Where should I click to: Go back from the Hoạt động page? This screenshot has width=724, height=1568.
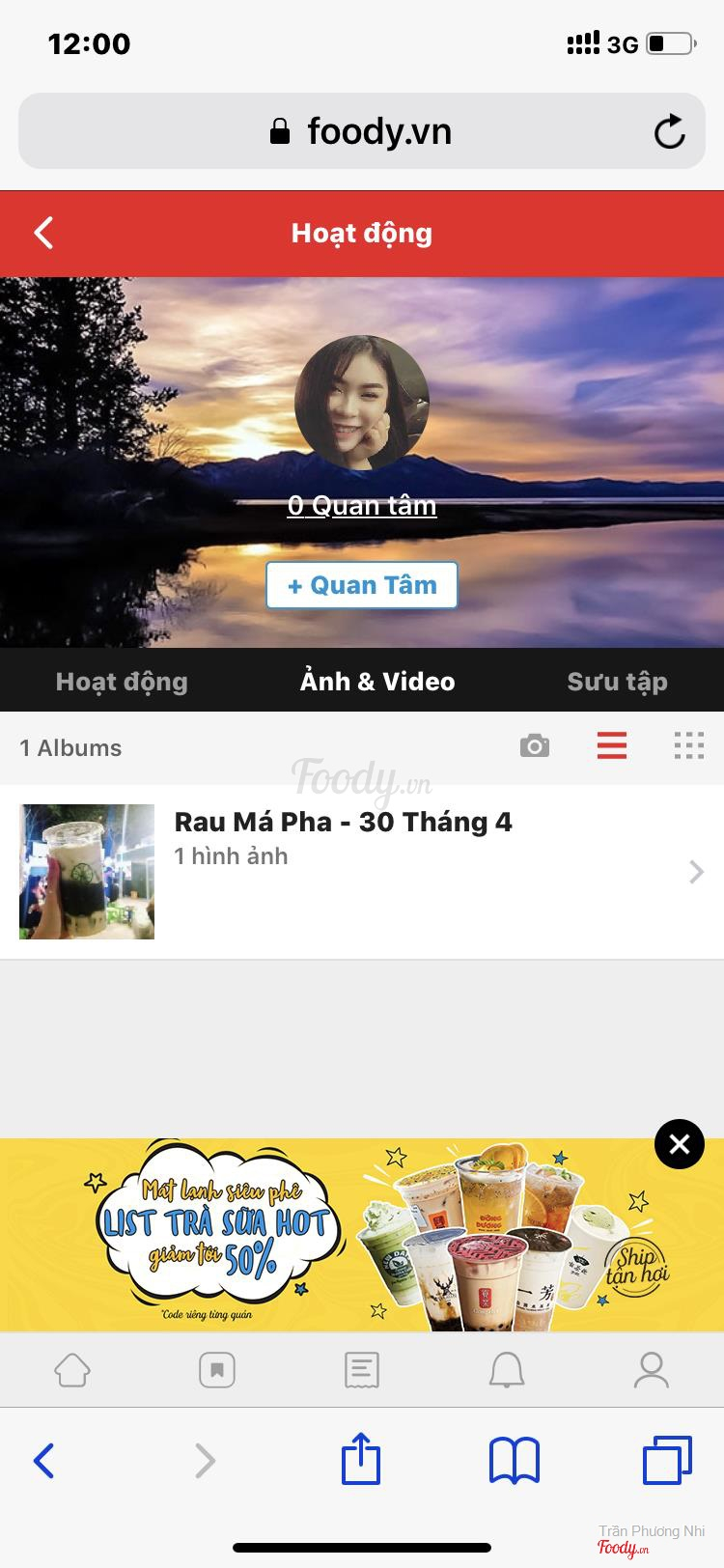(44, 233)
